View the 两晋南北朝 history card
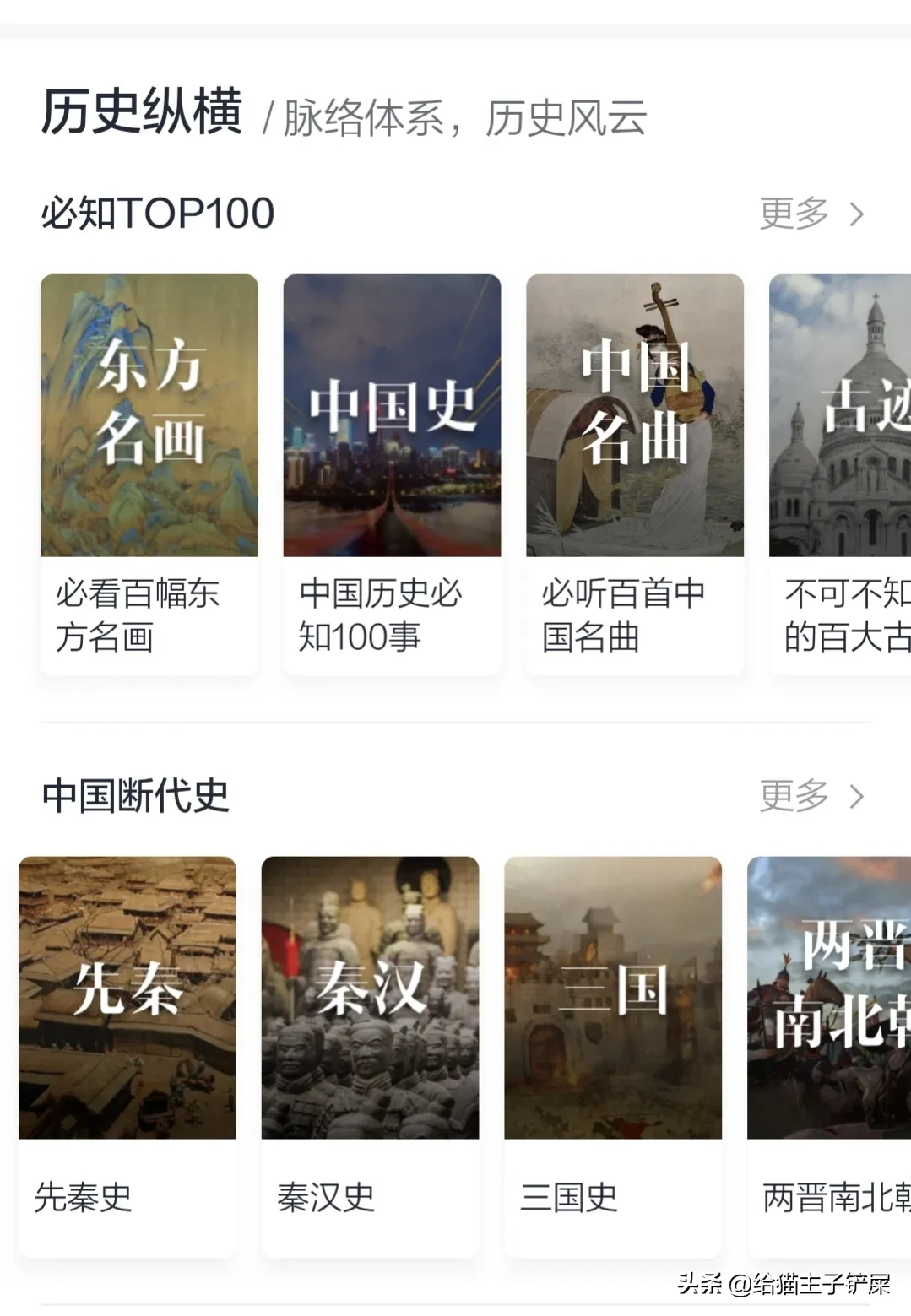Screen dimensions: 911x1316 click(830, 1055)
